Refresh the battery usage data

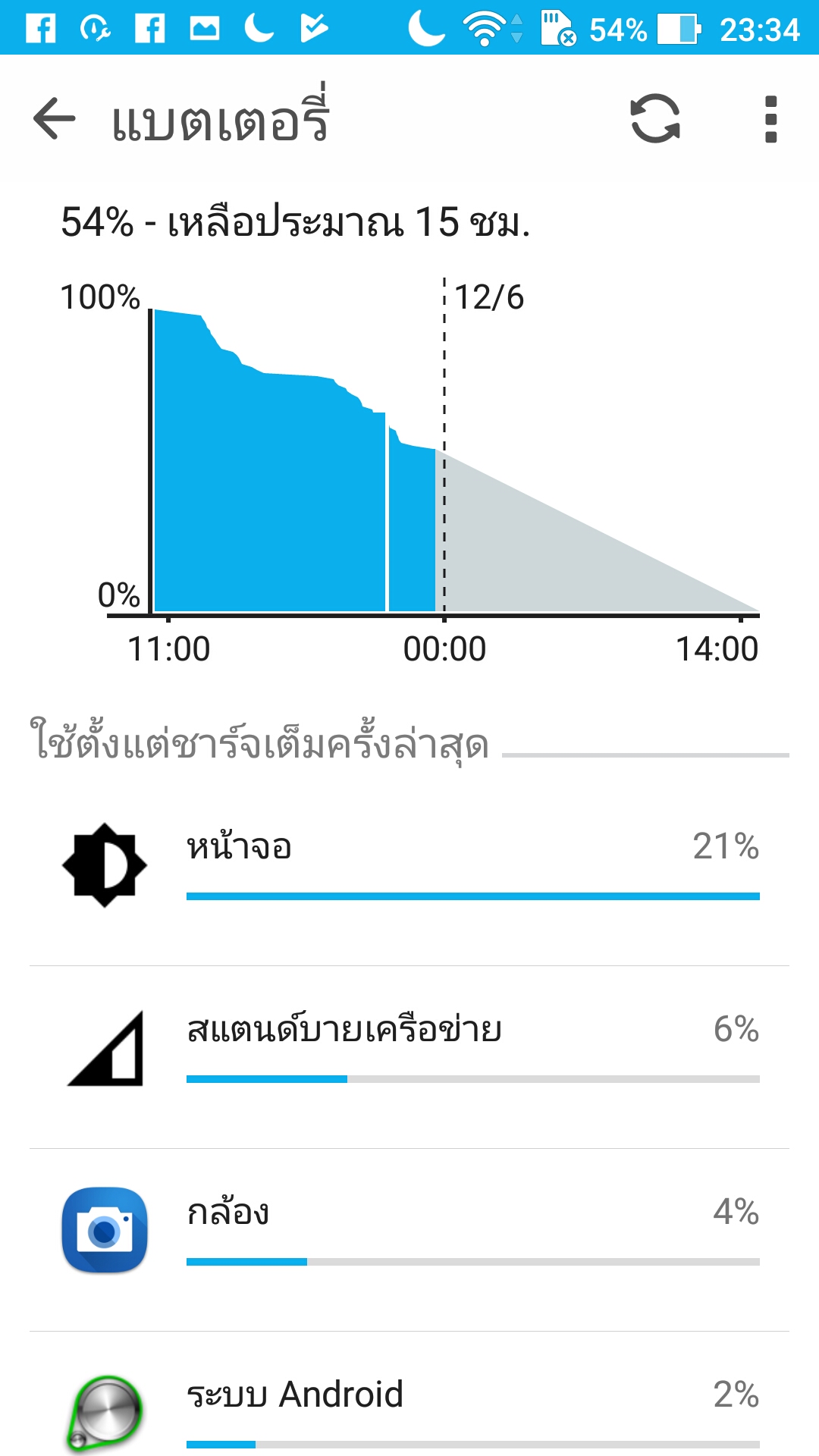pos(655,119)
